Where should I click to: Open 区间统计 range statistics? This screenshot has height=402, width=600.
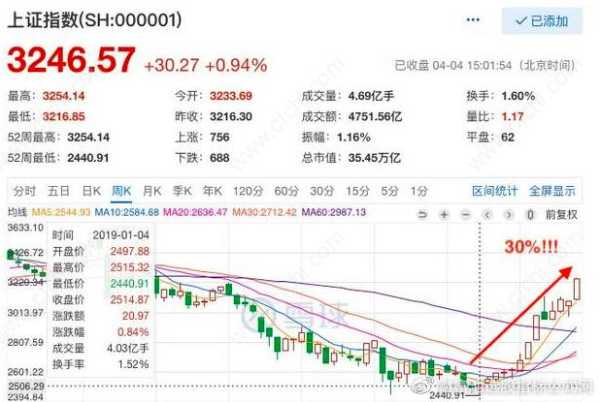pyautogui.click(x=495, y=190)
